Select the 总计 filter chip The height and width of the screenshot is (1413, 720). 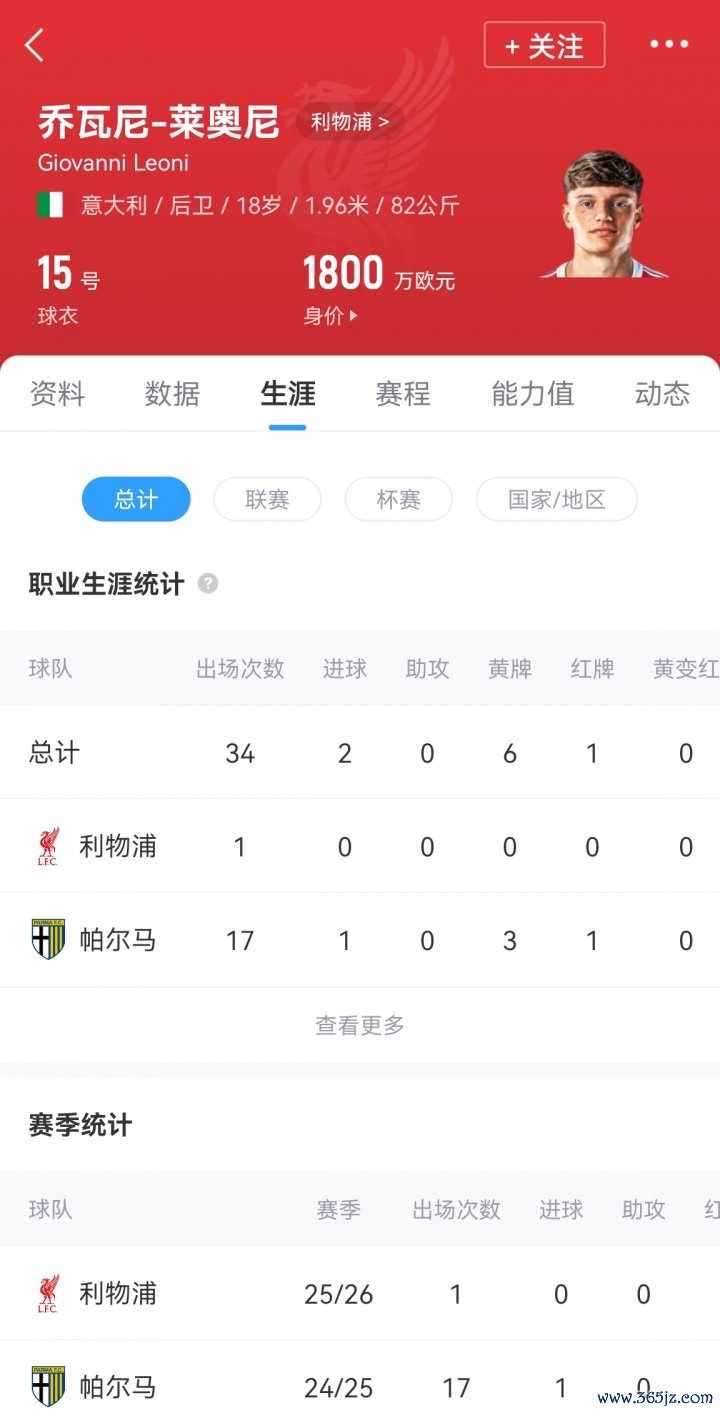[136, 499]
